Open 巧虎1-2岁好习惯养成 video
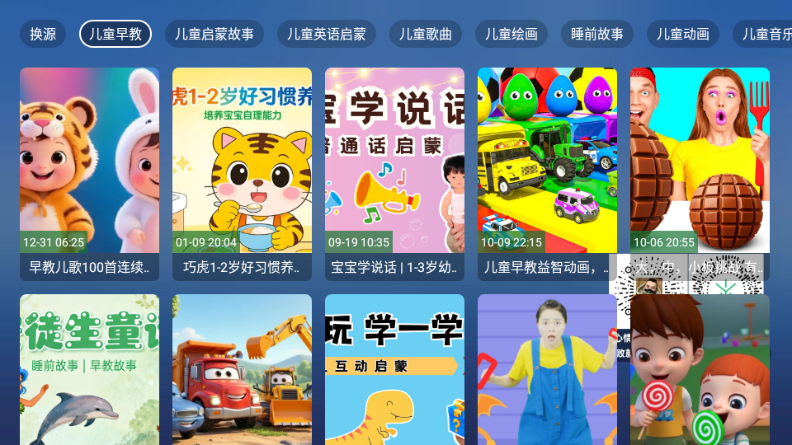This screenshot has width=792, height=445. 241,170
